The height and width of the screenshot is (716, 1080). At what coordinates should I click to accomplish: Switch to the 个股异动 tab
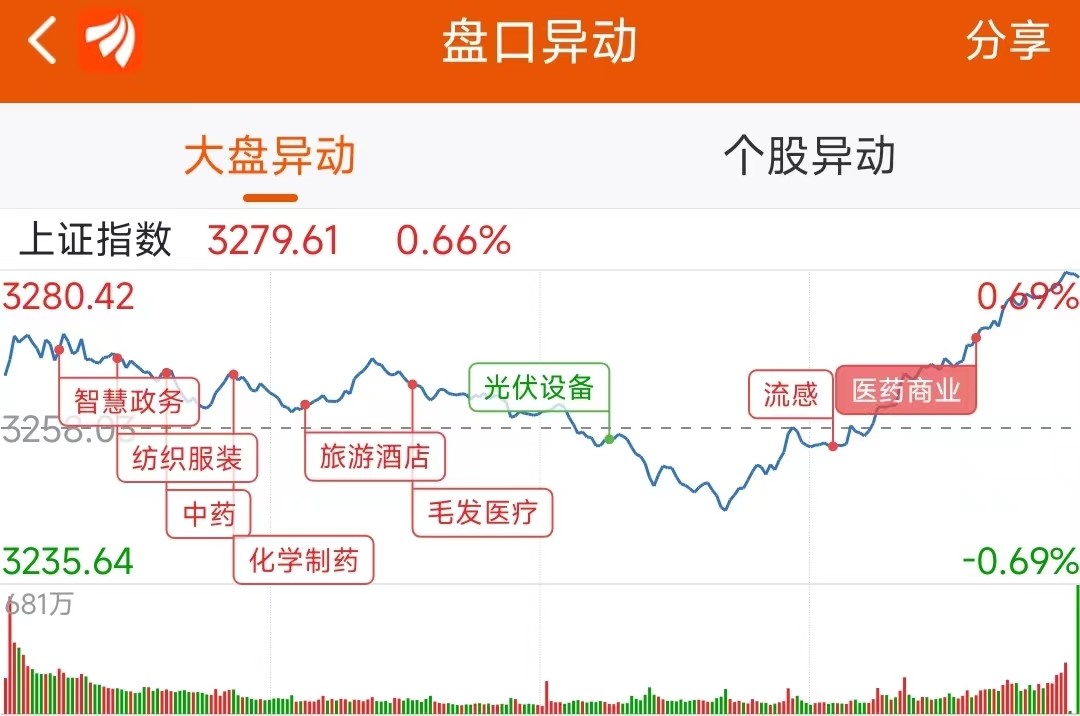click(x=809, y=157)
